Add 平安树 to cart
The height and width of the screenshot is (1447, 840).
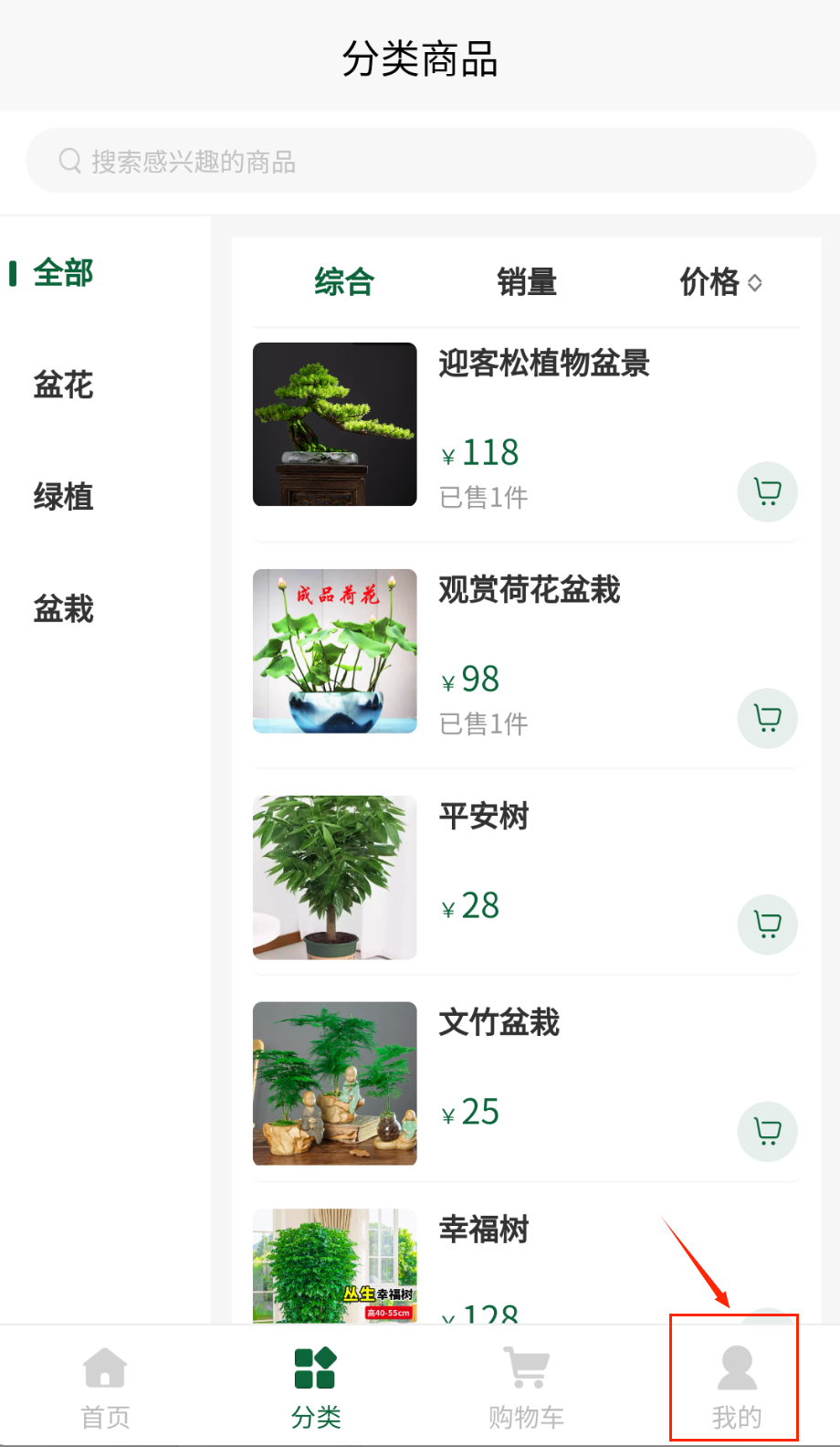(x=767, y=924)
